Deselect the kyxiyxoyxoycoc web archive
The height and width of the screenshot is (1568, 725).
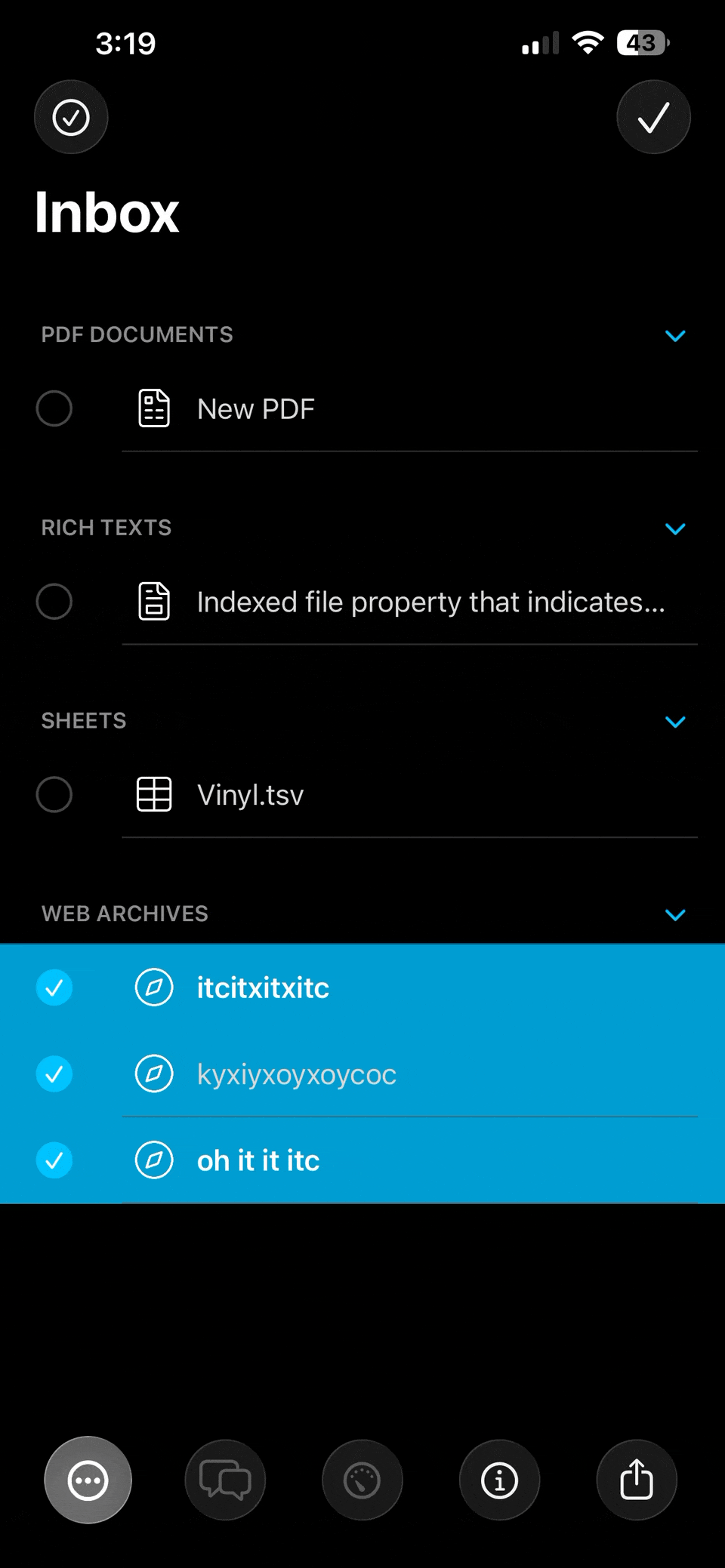click(54, 1074)
